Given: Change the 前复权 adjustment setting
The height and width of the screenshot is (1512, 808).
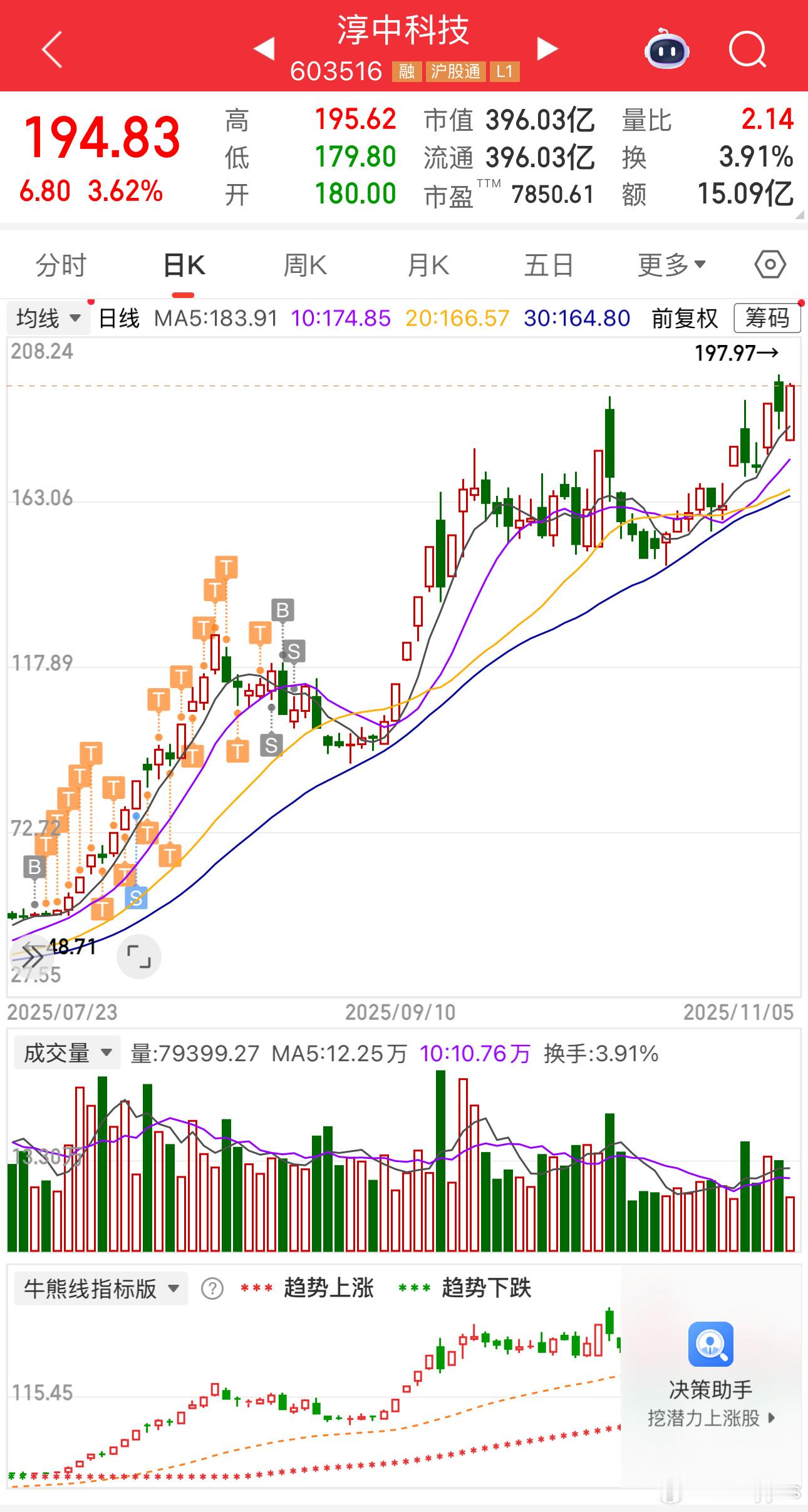Looking at the screenshot, I should [x=685, y=319].
